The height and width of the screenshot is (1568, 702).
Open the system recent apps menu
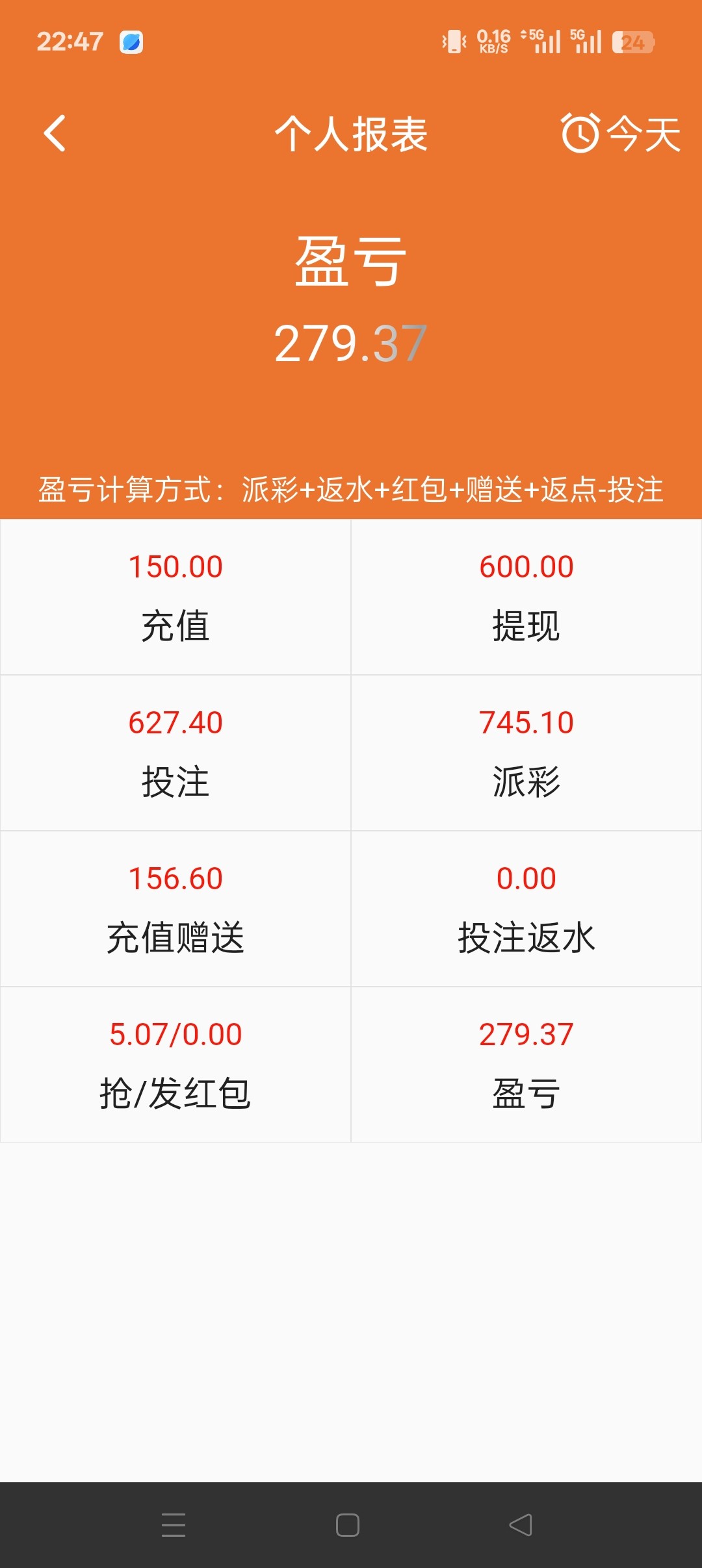(x=174, y=1524)
